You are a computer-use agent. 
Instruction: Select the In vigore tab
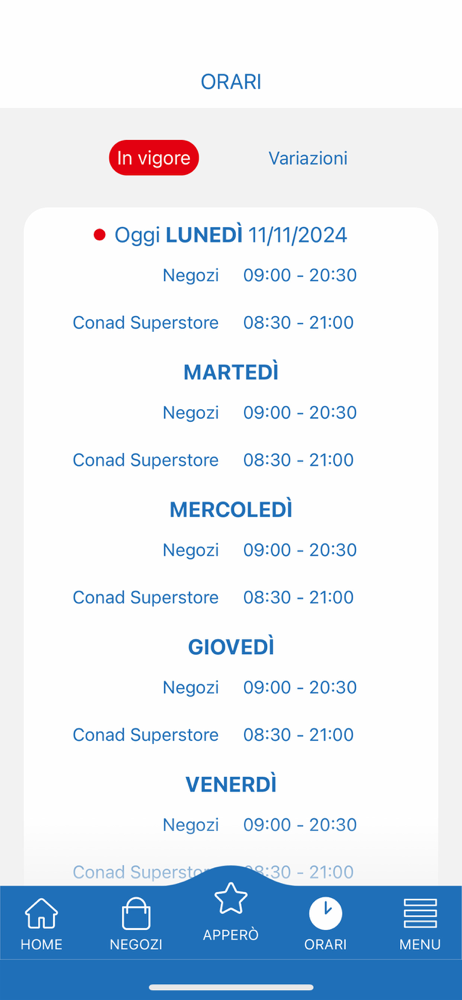pos(154,158)
